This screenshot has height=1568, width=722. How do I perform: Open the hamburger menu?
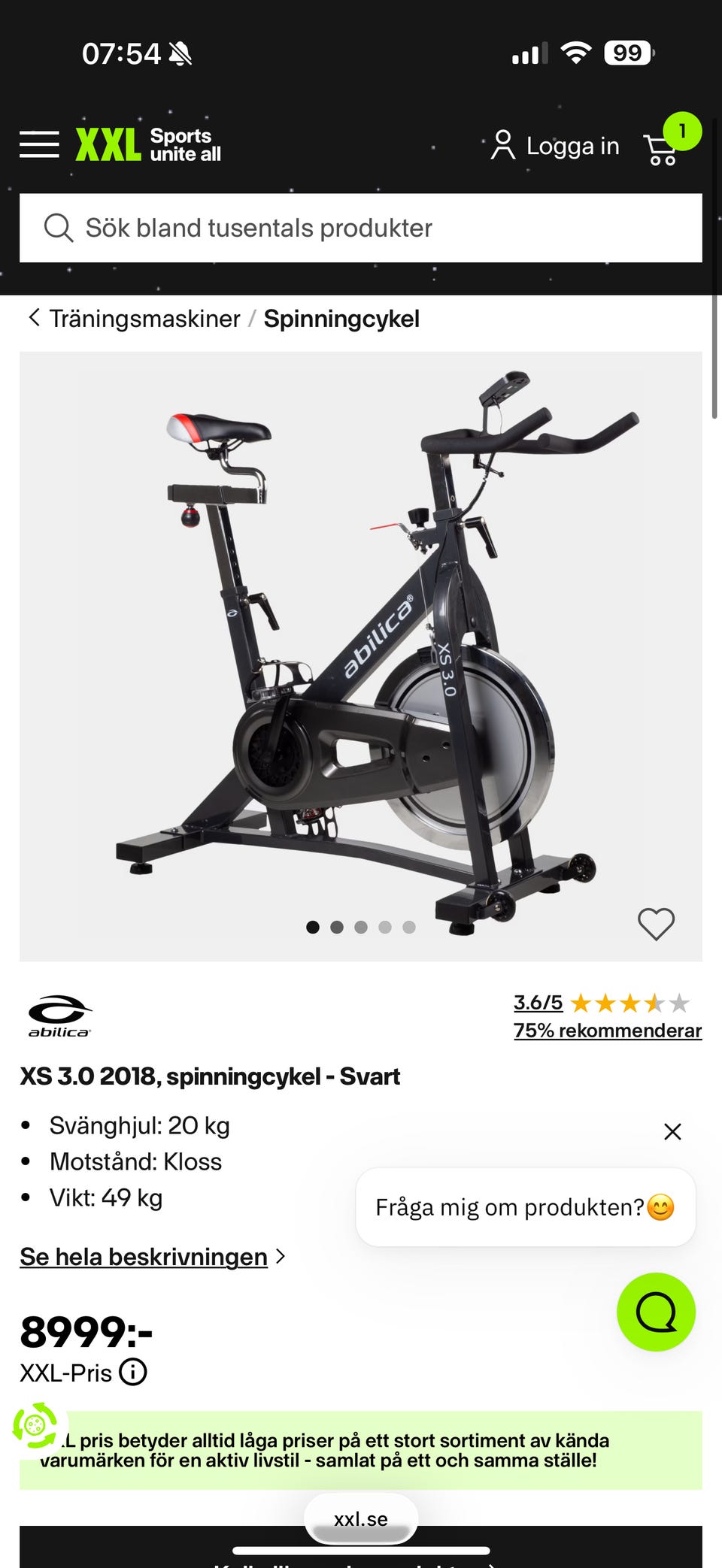click(x=39, y=144)
